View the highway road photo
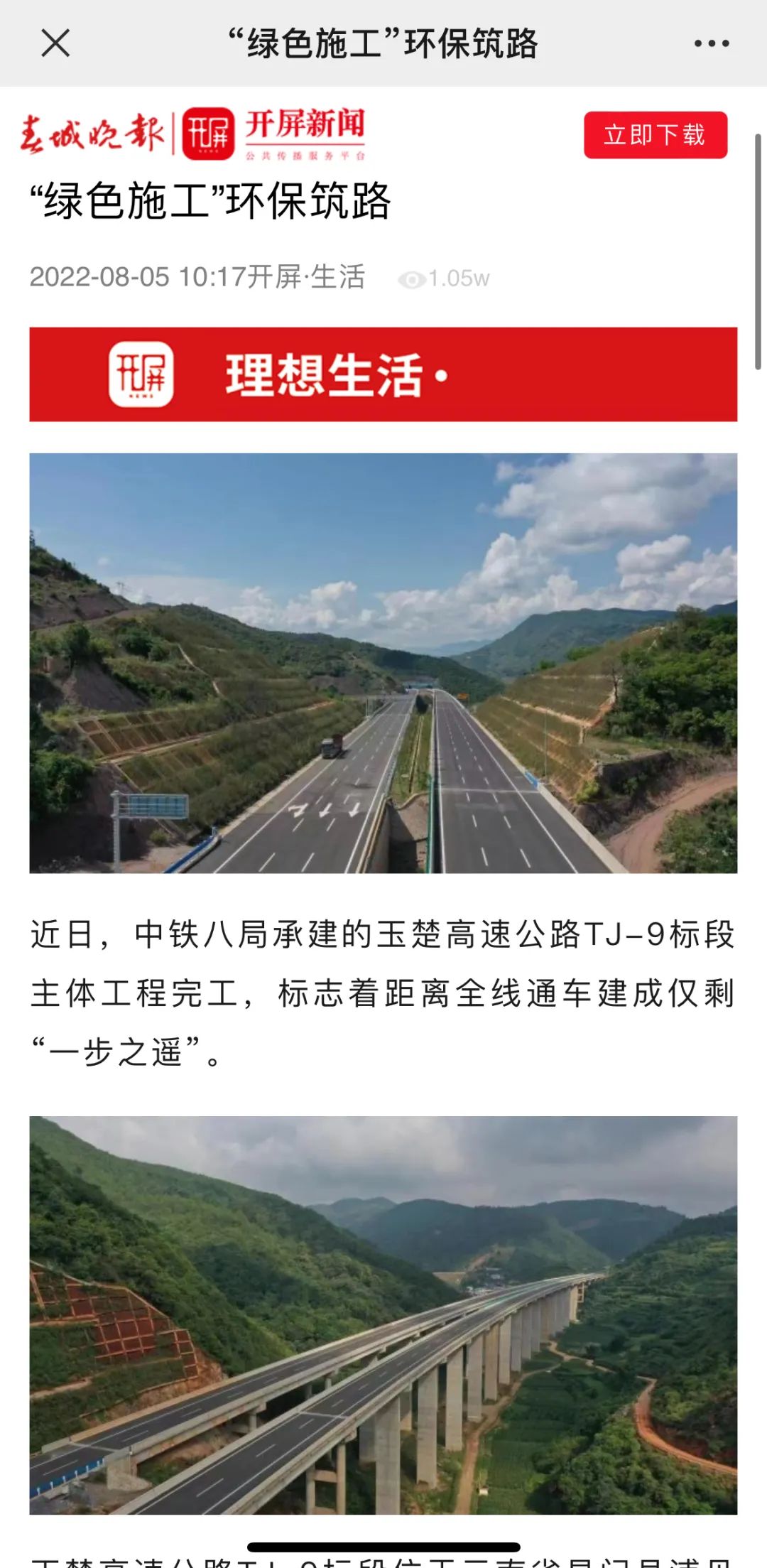This screenshot has height=1568, width=767. [383, 663]
